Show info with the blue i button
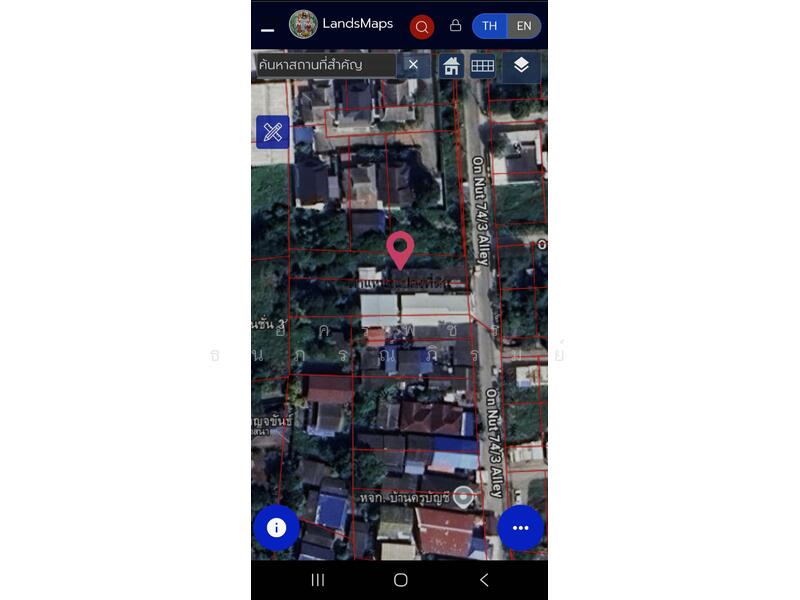This screenshot has height=600, width=800. tap(277, 527)
